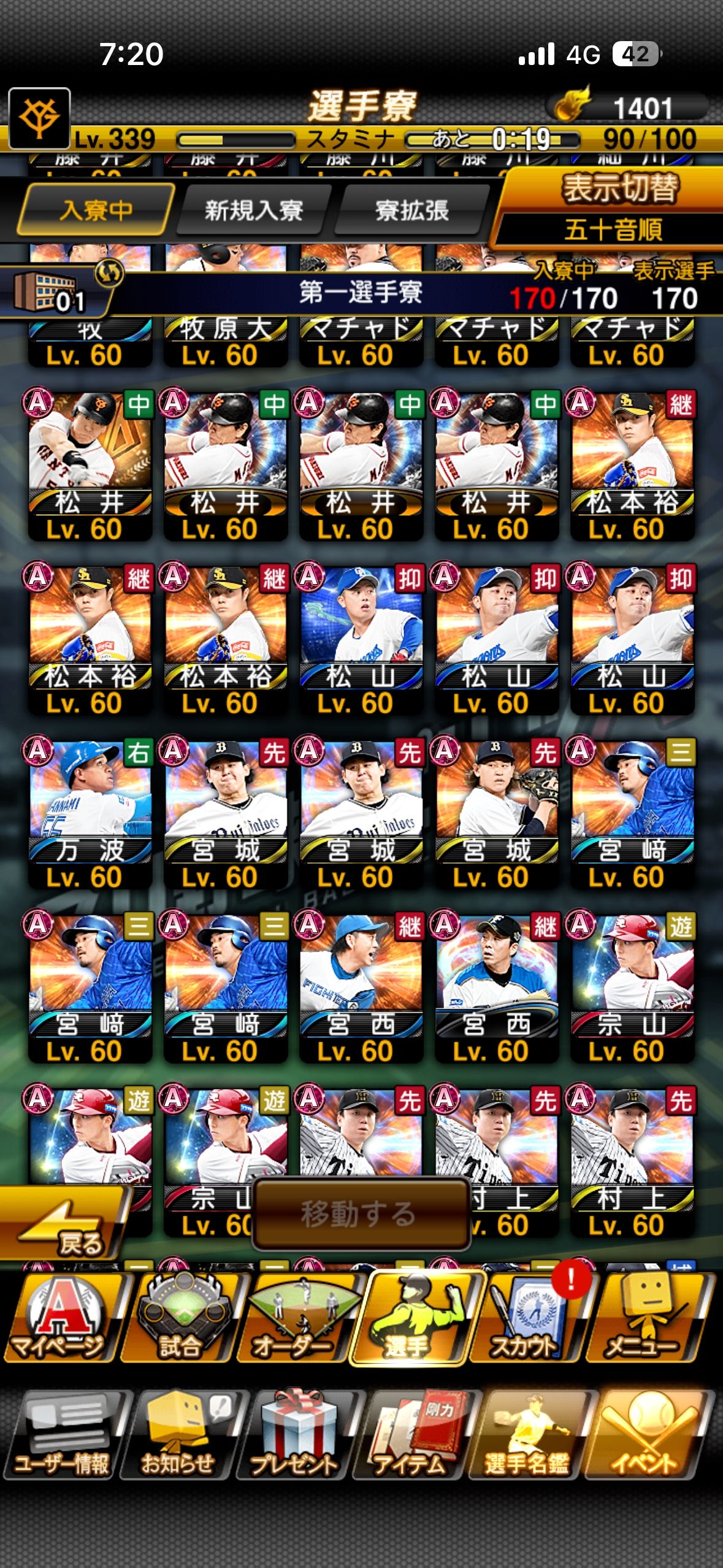Image resolution: width=723 pixels, height=1568 pixels.
Task: Switch to the 新規入寮 tab
Action: coord(253,210)
